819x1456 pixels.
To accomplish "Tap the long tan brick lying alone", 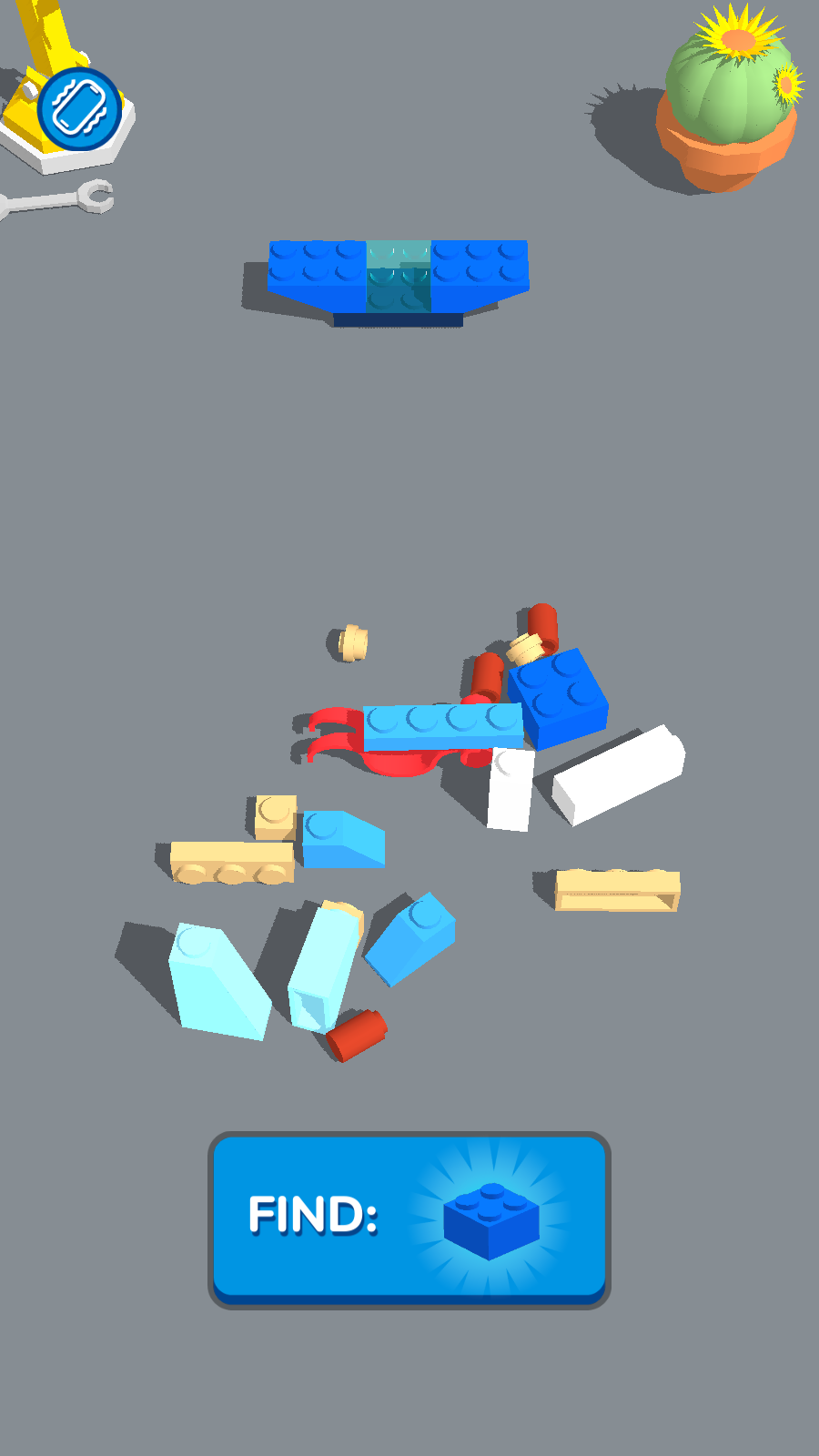I will tap(617, 889).
